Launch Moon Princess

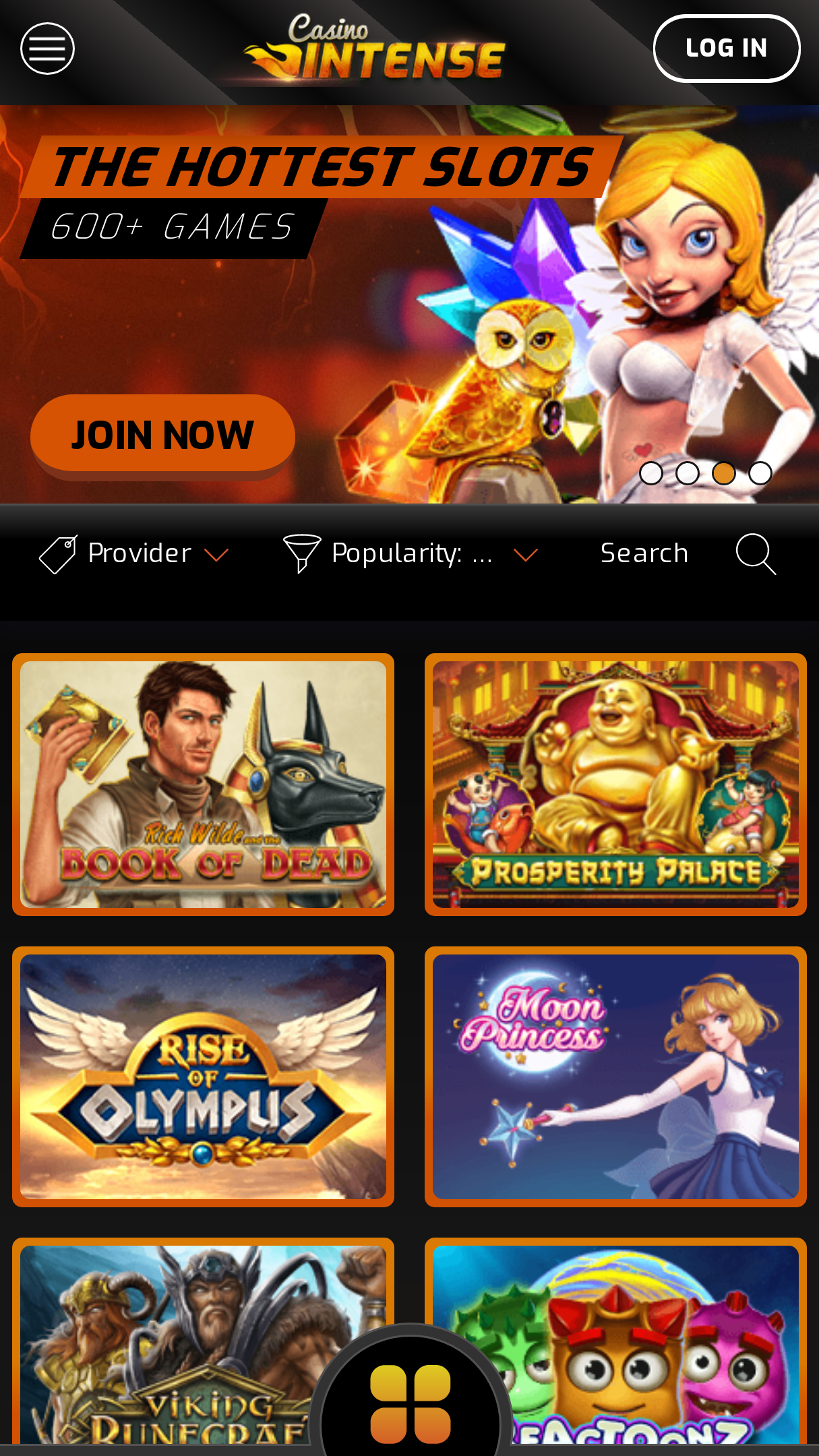[x=615, y=1076]
